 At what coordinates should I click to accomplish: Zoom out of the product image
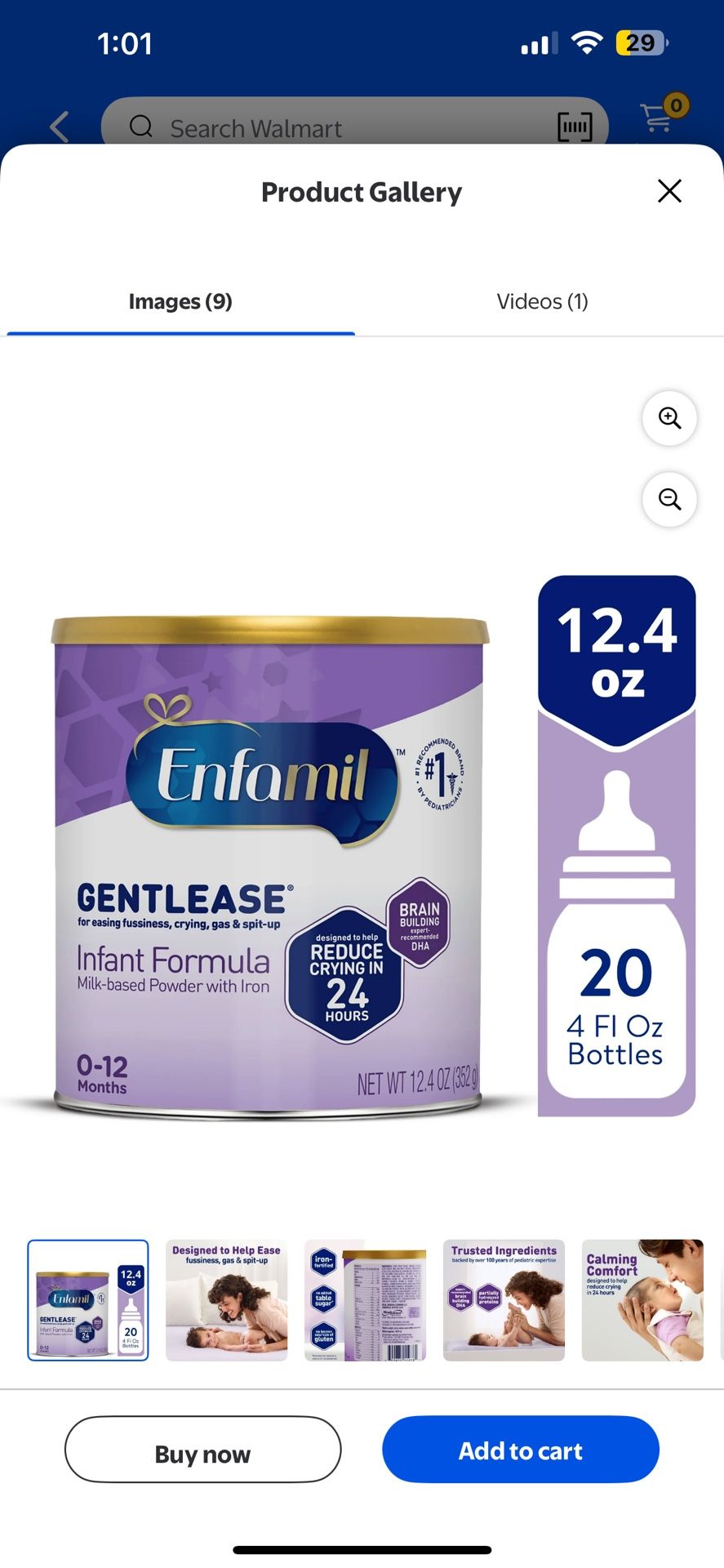[x=669, y=499]
